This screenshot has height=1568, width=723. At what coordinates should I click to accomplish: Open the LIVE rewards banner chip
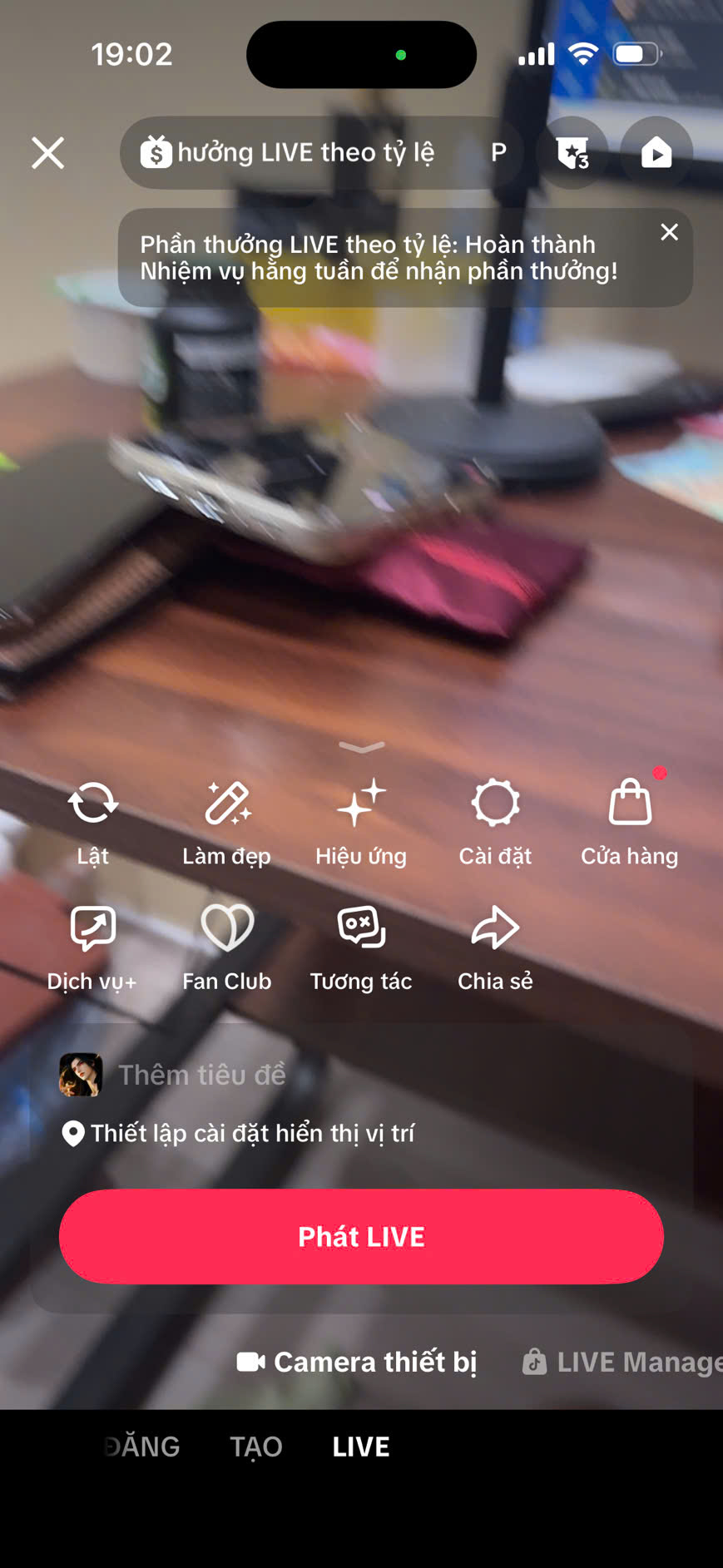pos(321,153)
